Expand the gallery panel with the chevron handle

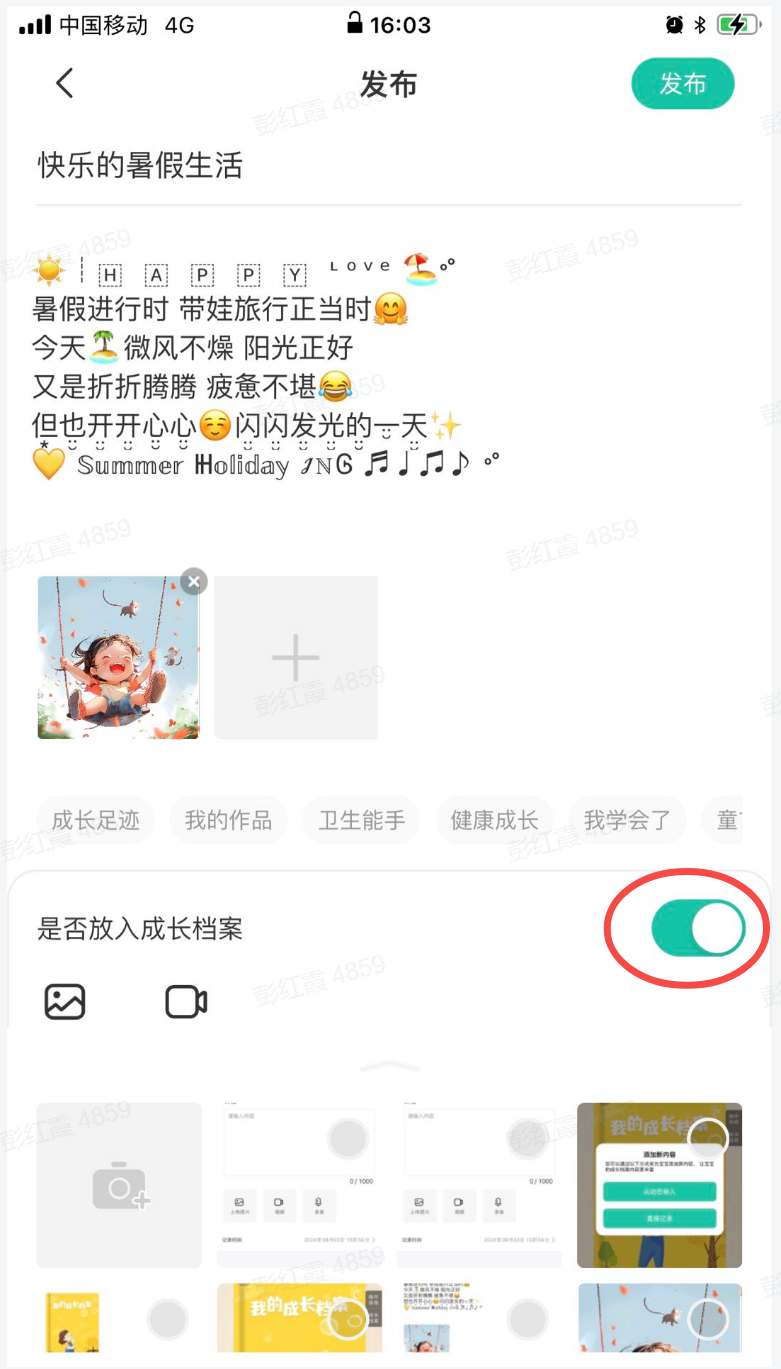pyautogui.click(x=390, y=1067)
